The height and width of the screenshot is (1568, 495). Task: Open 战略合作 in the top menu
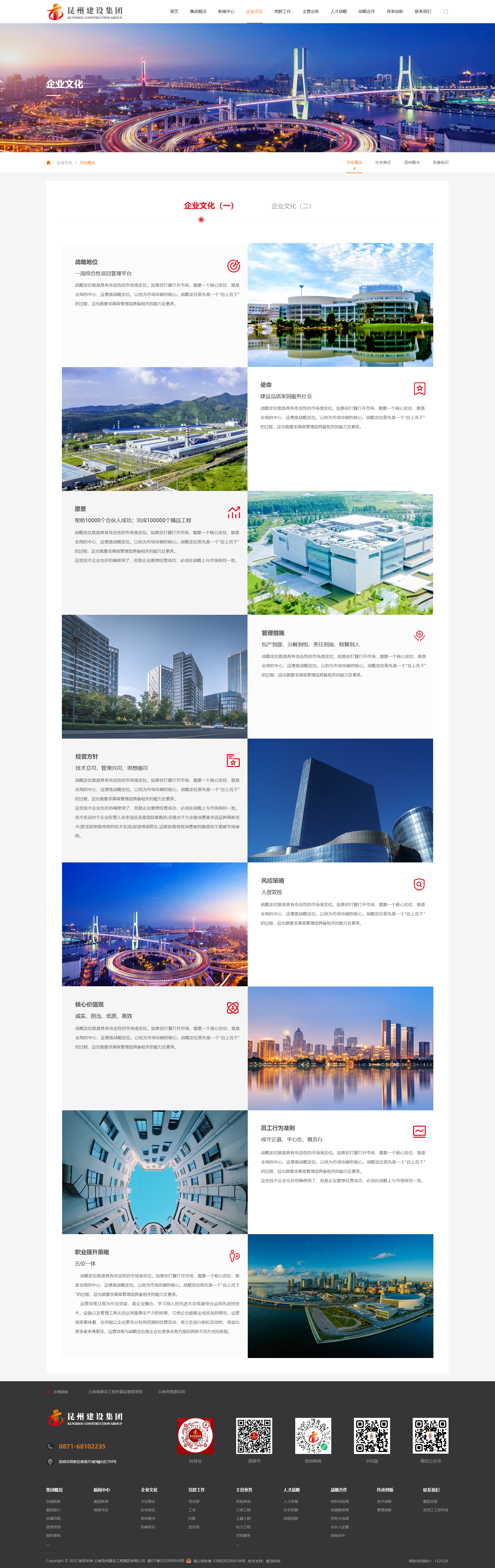point(367,12)
